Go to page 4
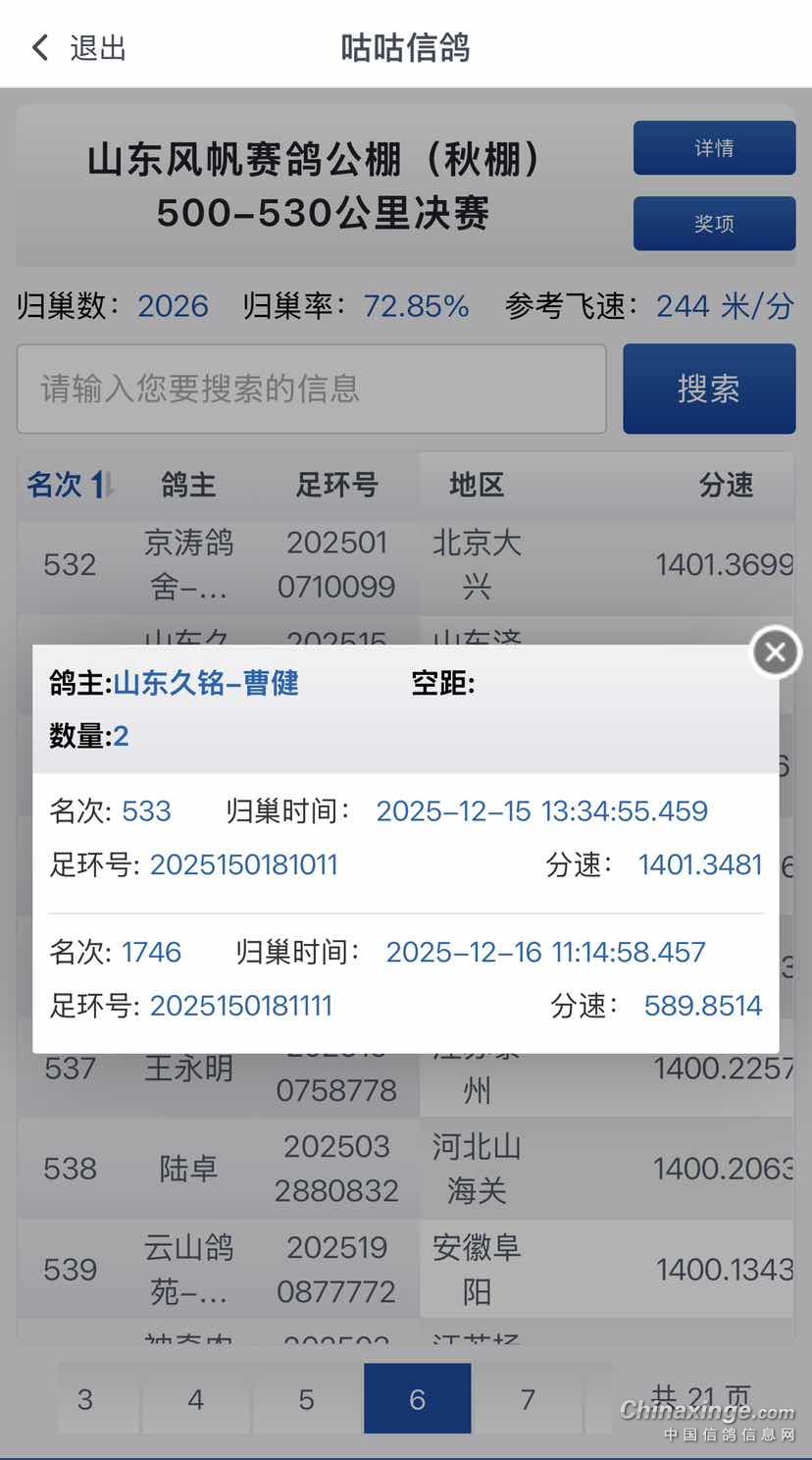Screen dimensions: 812x1460 196,1399
